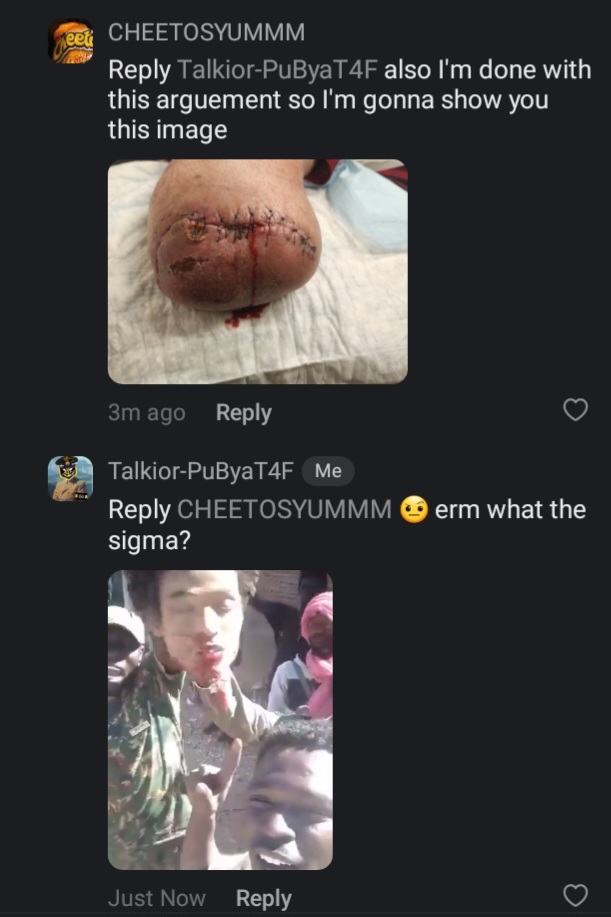The width and height of the screenshot is (611, 917).
Task: Open Talkior-PuByaT4F's profile avatar
Action: click(71, 478)
